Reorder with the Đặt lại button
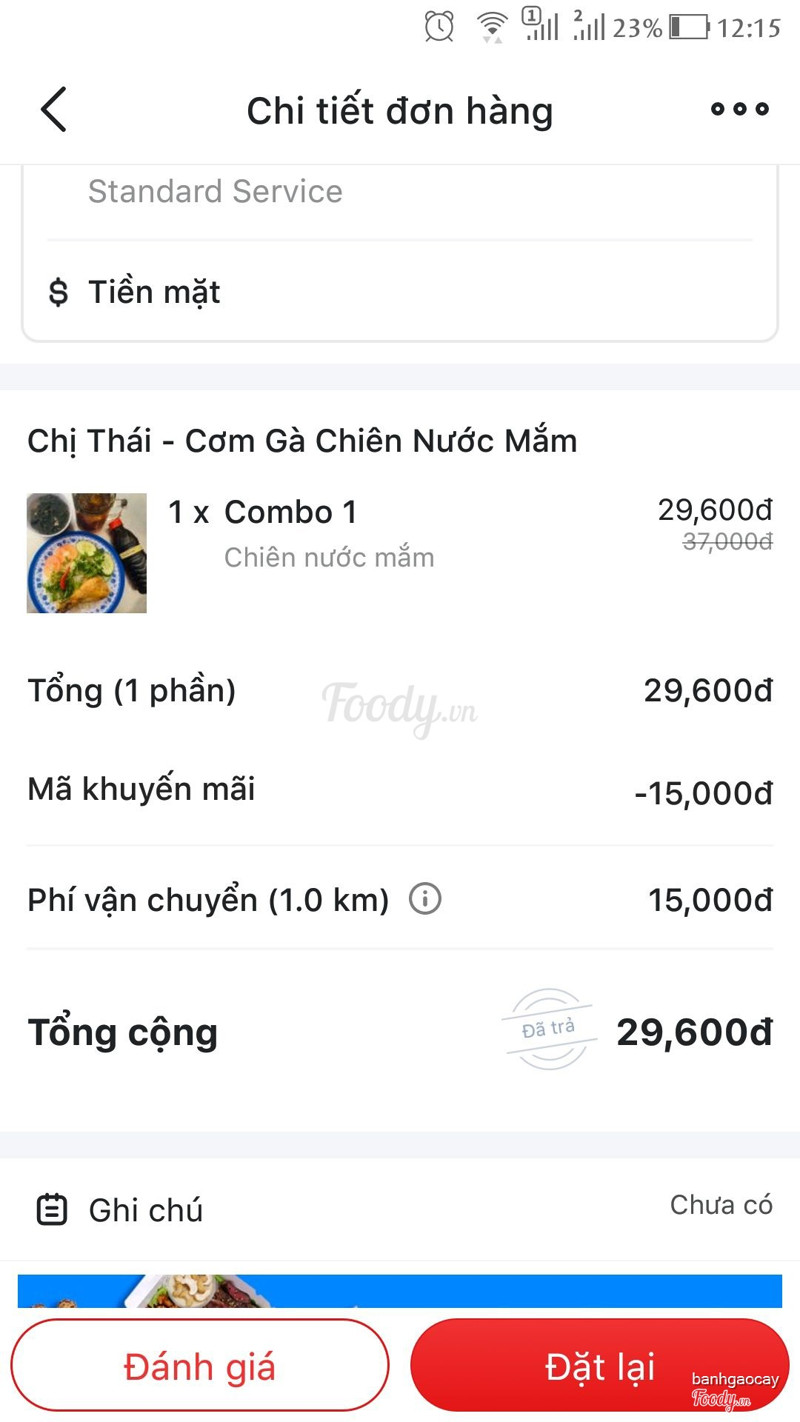The width and height of the screenshot is (800, 1422). tap(600, 1365)
